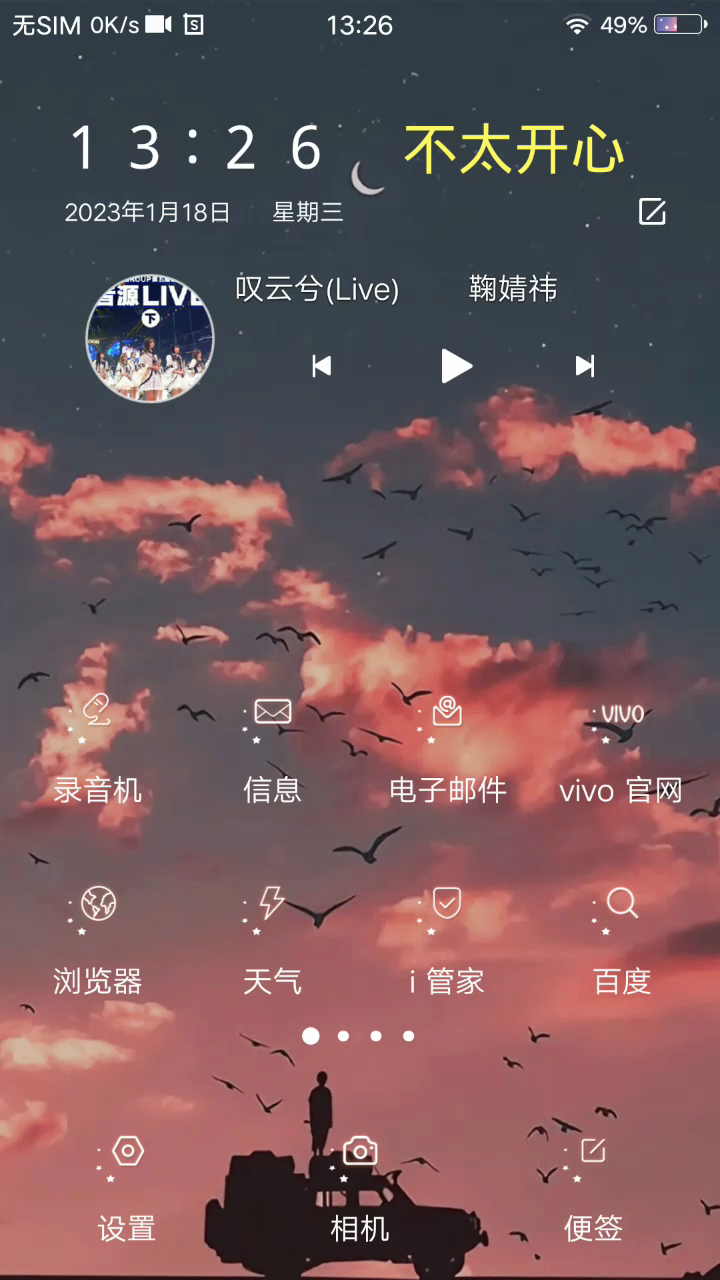Edit the mood text widget
This screenshot has height=1280, width=720.
tap(652, 211)
